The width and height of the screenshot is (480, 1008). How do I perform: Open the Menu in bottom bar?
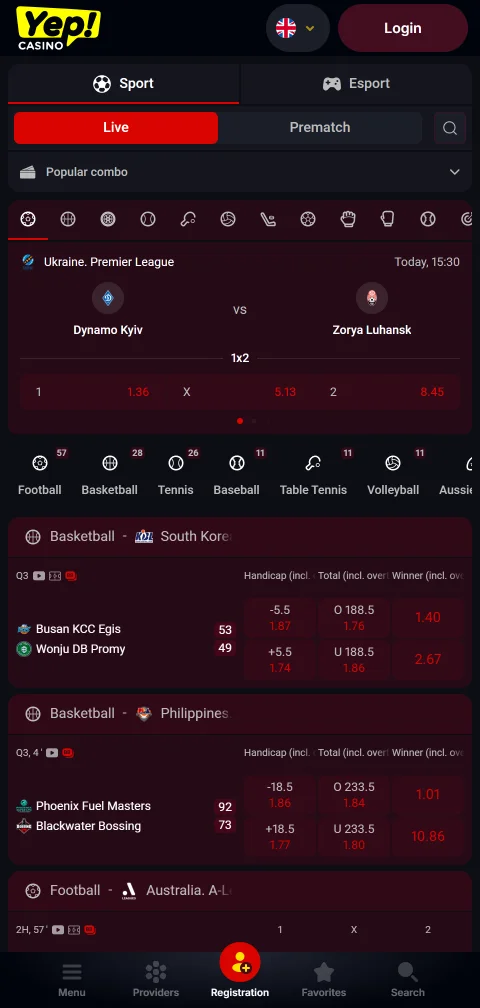(71, 980)
